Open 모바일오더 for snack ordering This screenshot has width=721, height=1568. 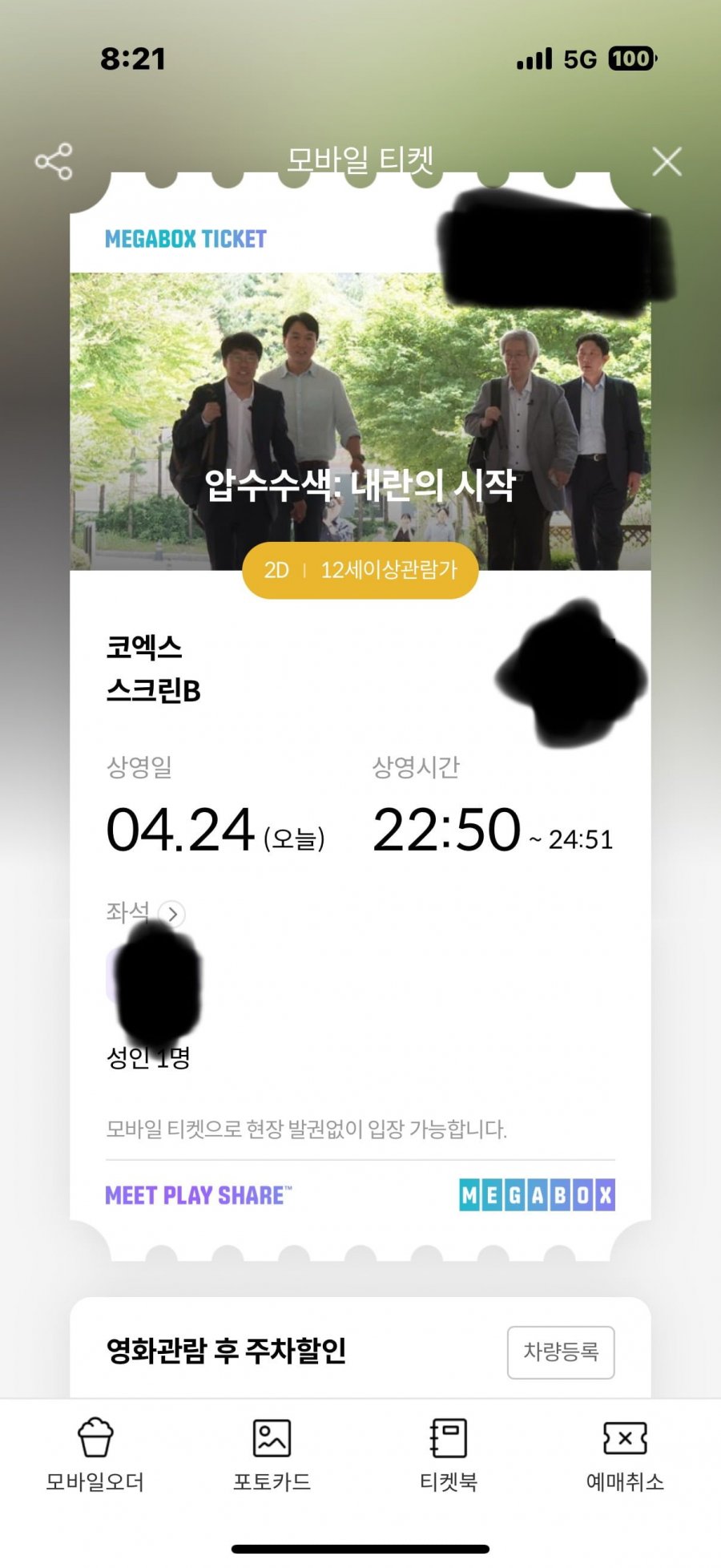pos(95,1454)
